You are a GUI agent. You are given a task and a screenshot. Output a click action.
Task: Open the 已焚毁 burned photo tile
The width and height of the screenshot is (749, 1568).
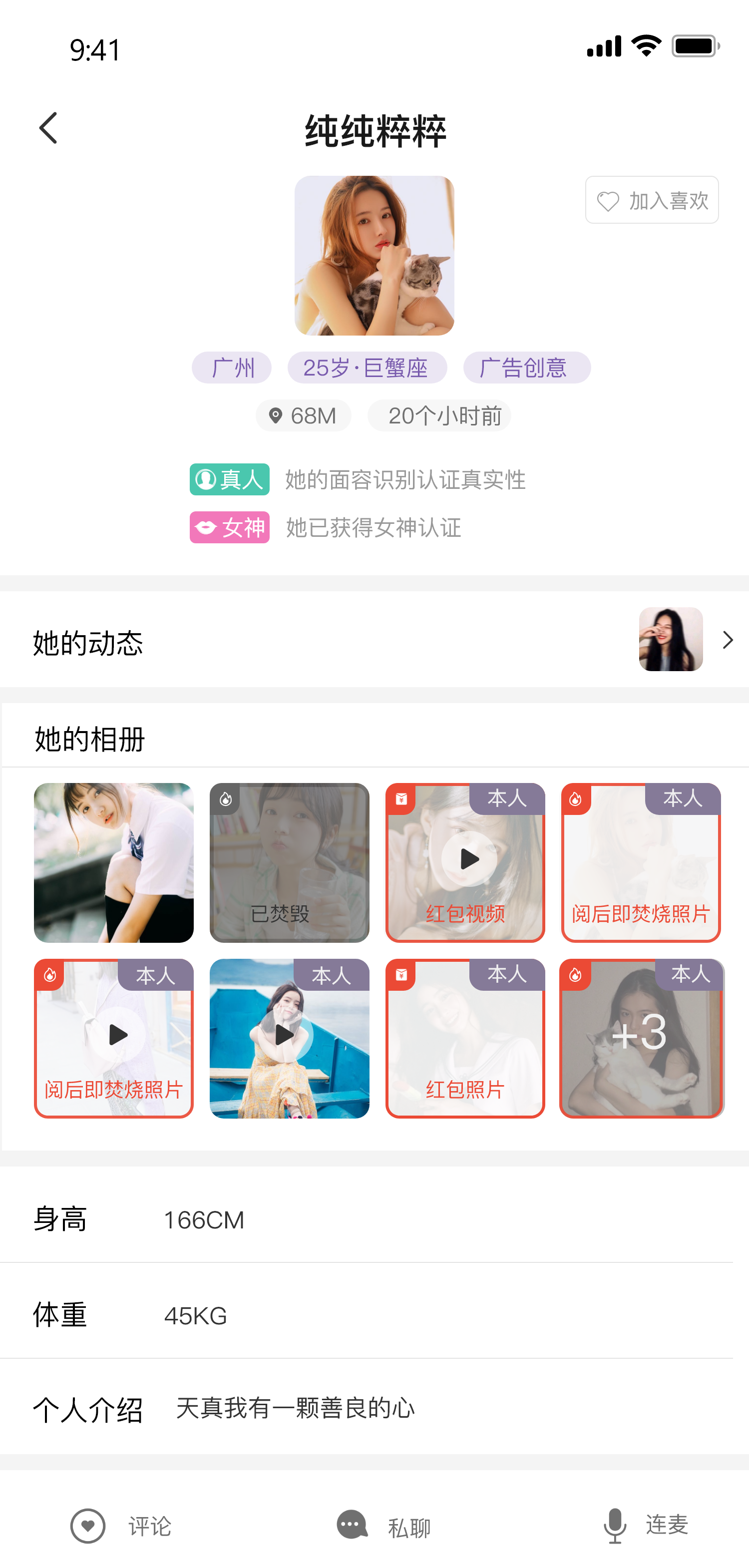click(x=289, y=862)
